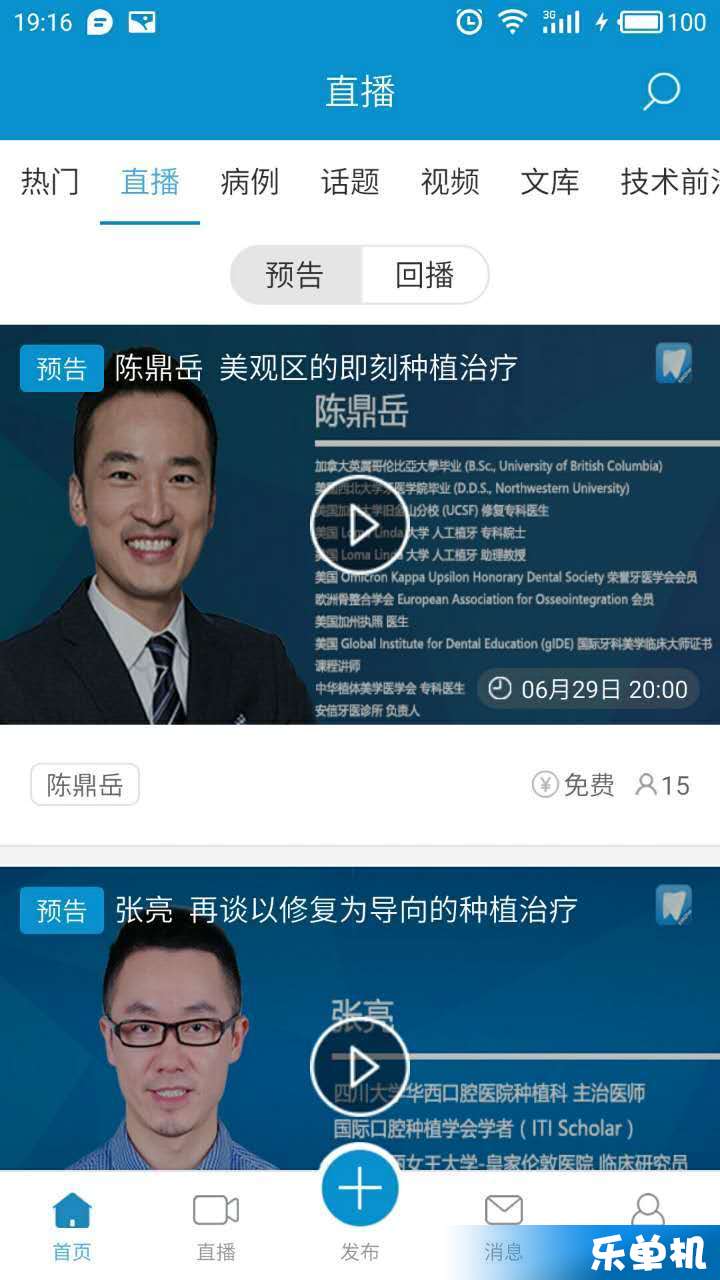Open the 消息 messages tab
The height and width of the screenshot is (1280, 720).
[504, 1225]
